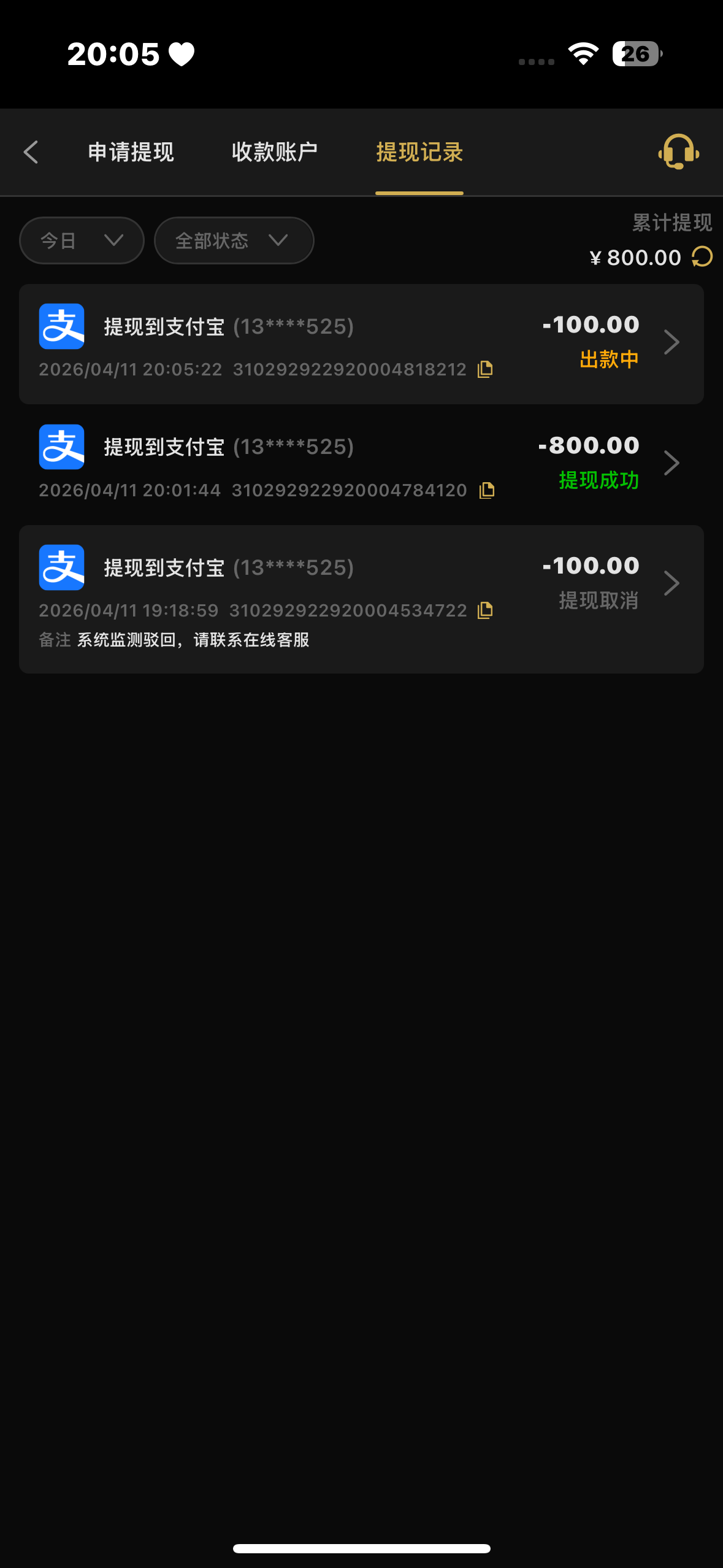The width and height of the screenshot is (723, 1568).
Task: Open the 全部状态 status filter
Action: pyautogui.click(x=234, y=240)
